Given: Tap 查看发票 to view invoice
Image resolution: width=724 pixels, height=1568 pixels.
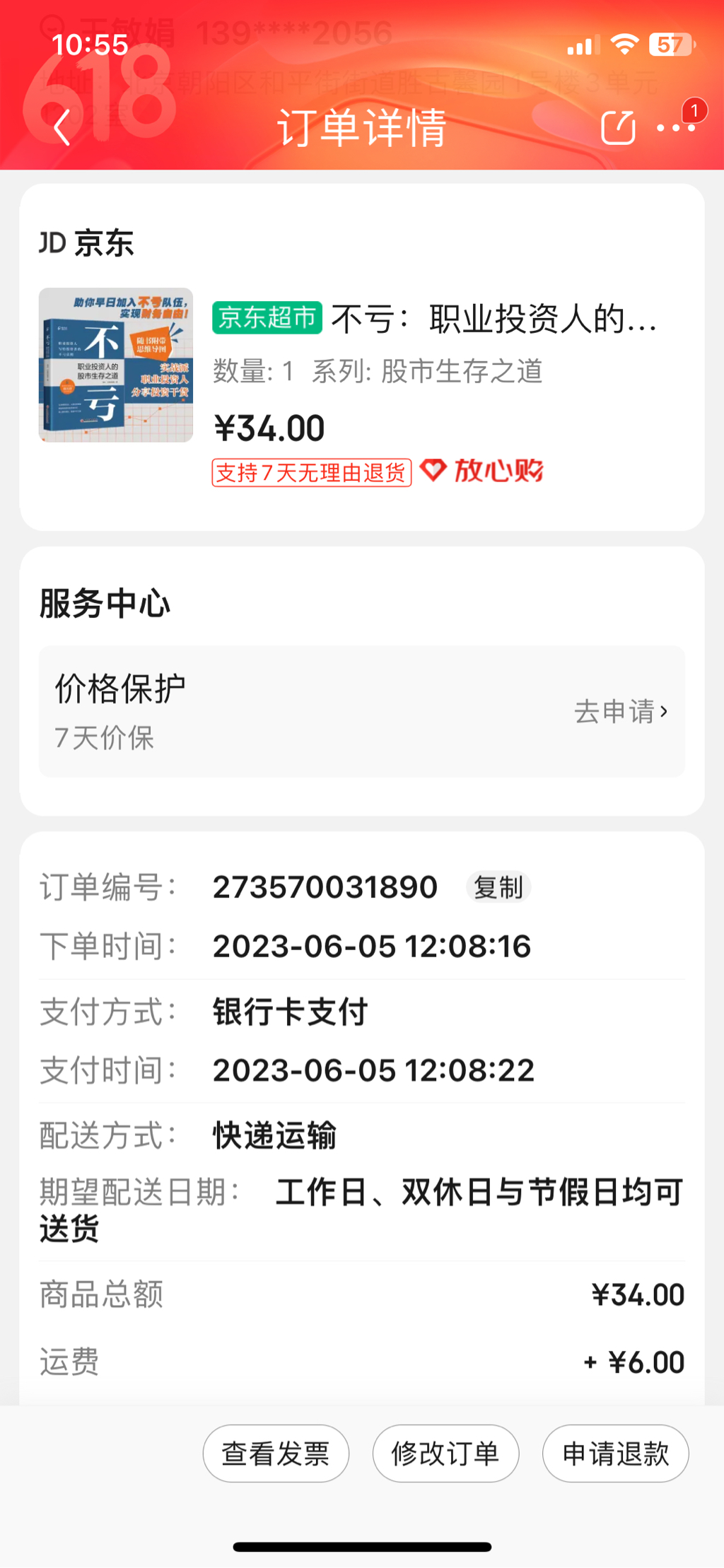Looking at the screenshot, I should 276,1453.
